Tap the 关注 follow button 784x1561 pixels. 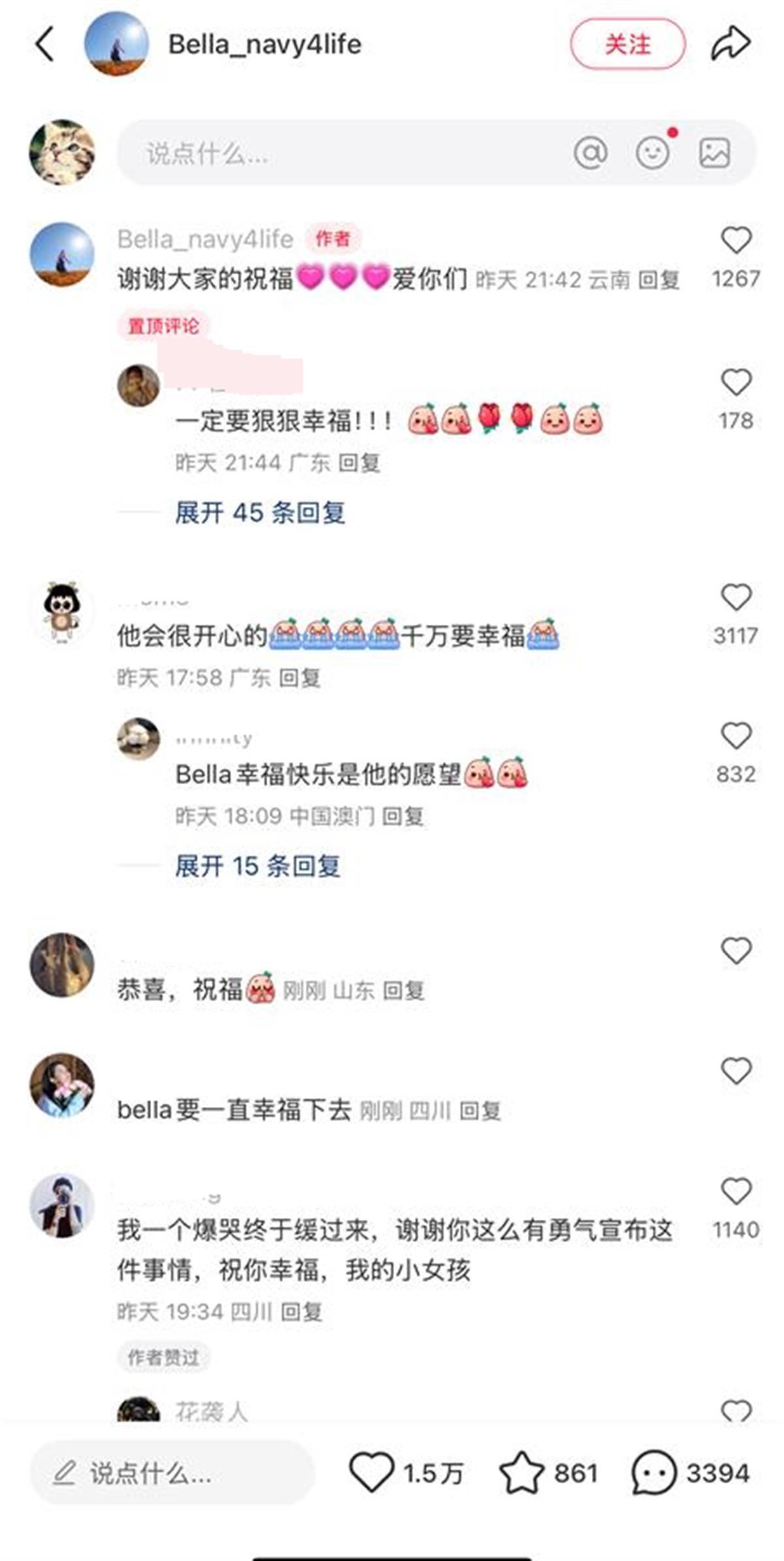pyautogui.click(x=627, y=44)
